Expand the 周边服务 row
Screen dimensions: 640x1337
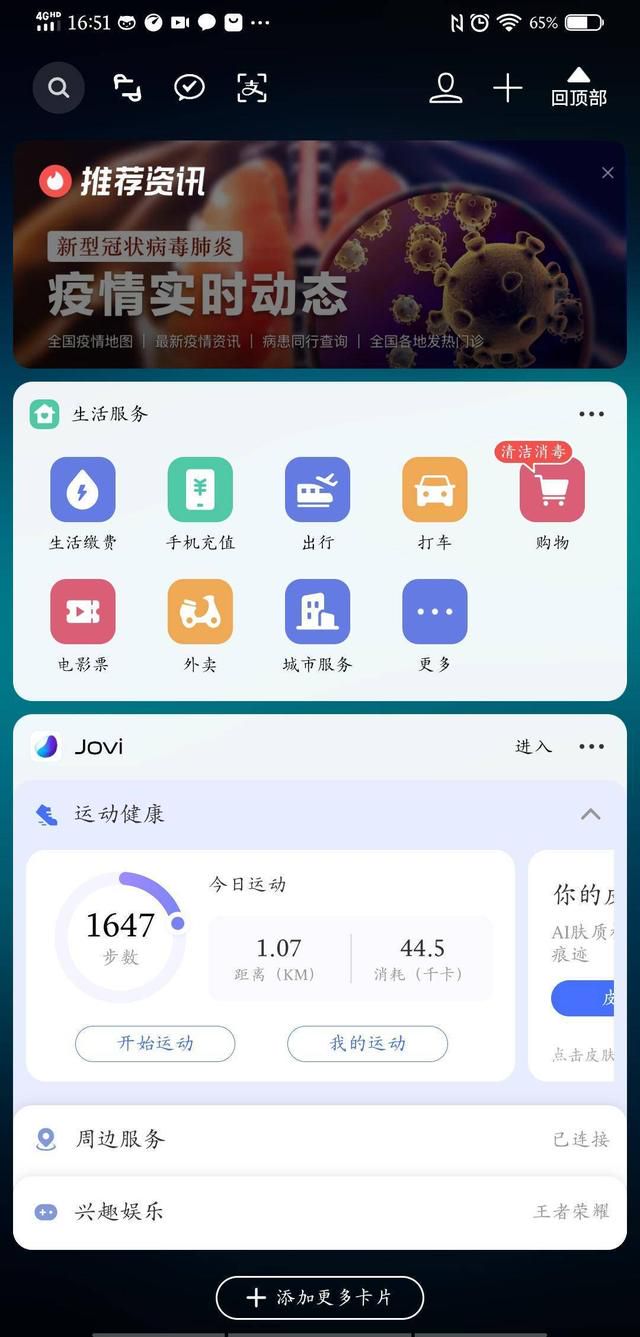pyautogui.click(x=319, y=1139)
